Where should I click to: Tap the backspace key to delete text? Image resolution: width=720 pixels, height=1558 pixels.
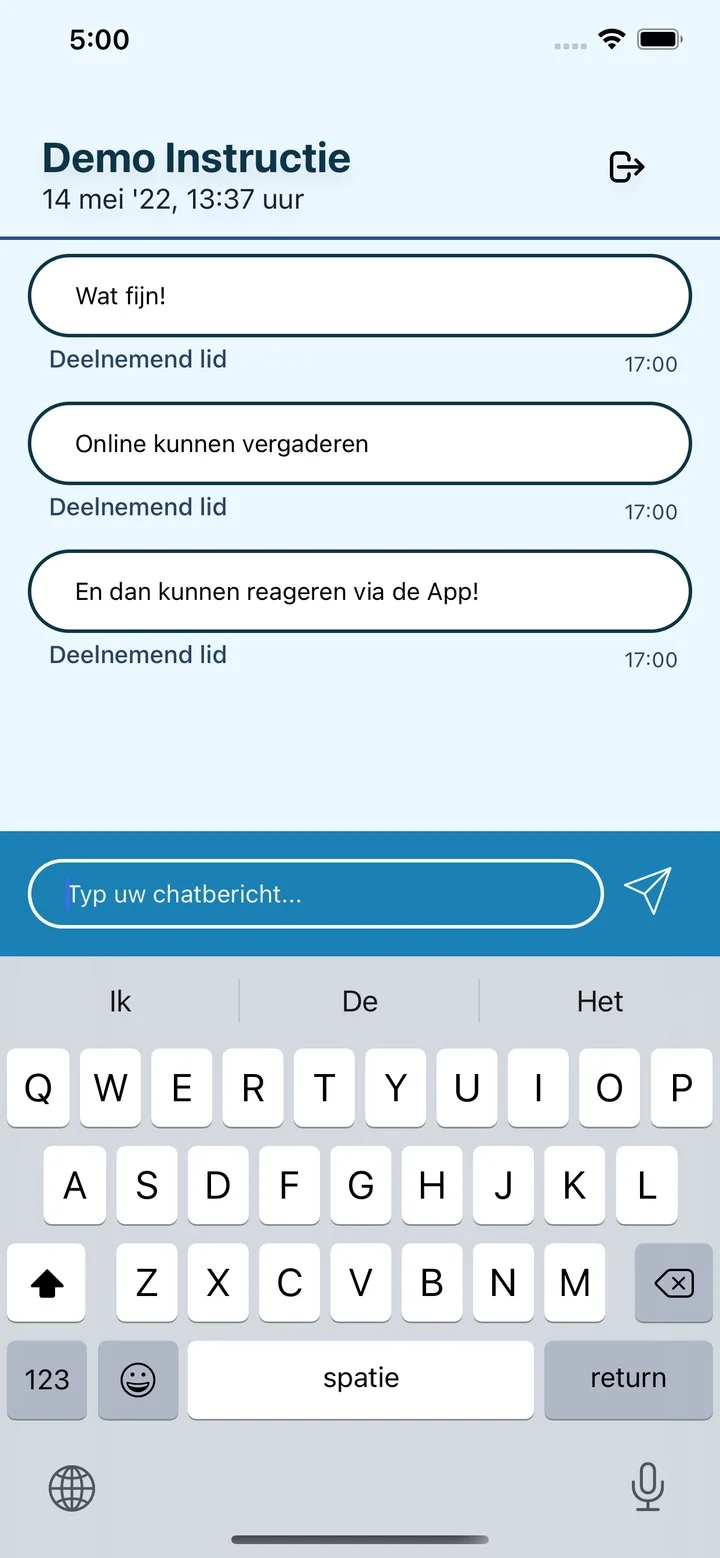[673, 1283]
